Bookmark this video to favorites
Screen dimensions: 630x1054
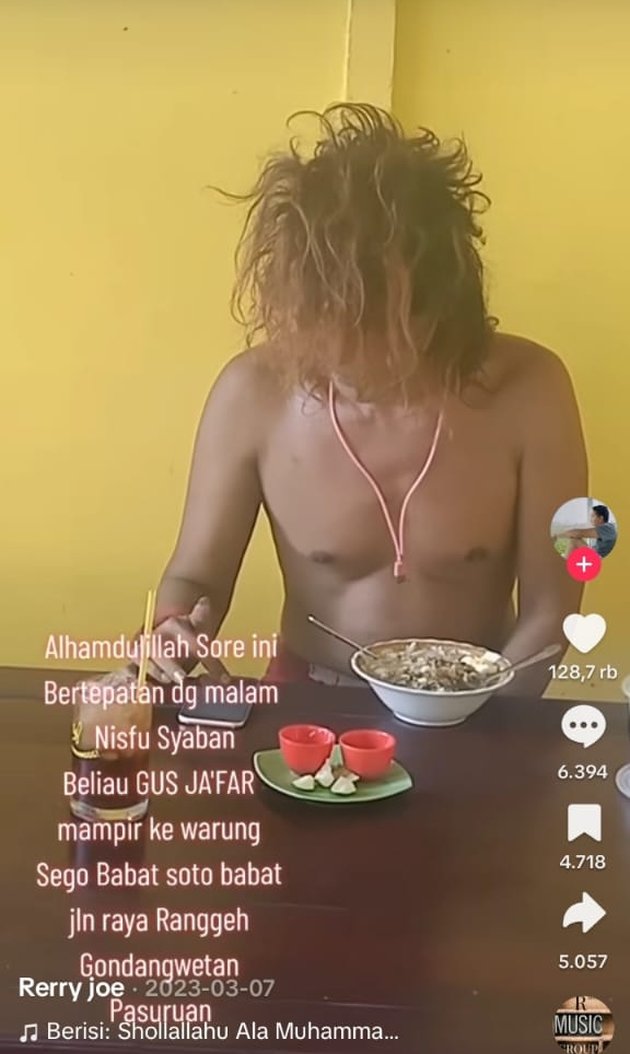(583, 823)
